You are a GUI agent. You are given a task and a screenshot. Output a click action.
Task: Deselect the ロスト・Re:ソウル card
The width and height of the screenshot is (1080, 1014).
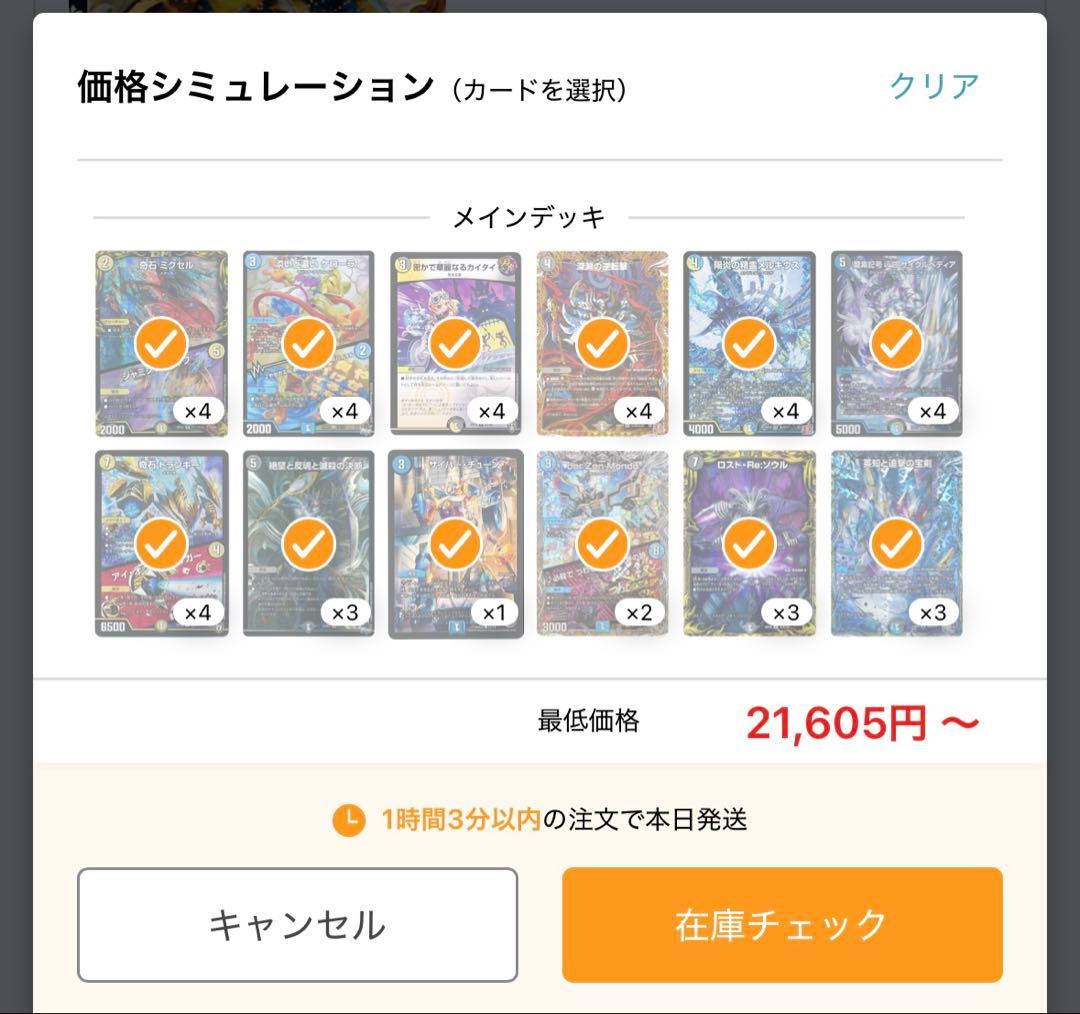(x=749, y=544)
